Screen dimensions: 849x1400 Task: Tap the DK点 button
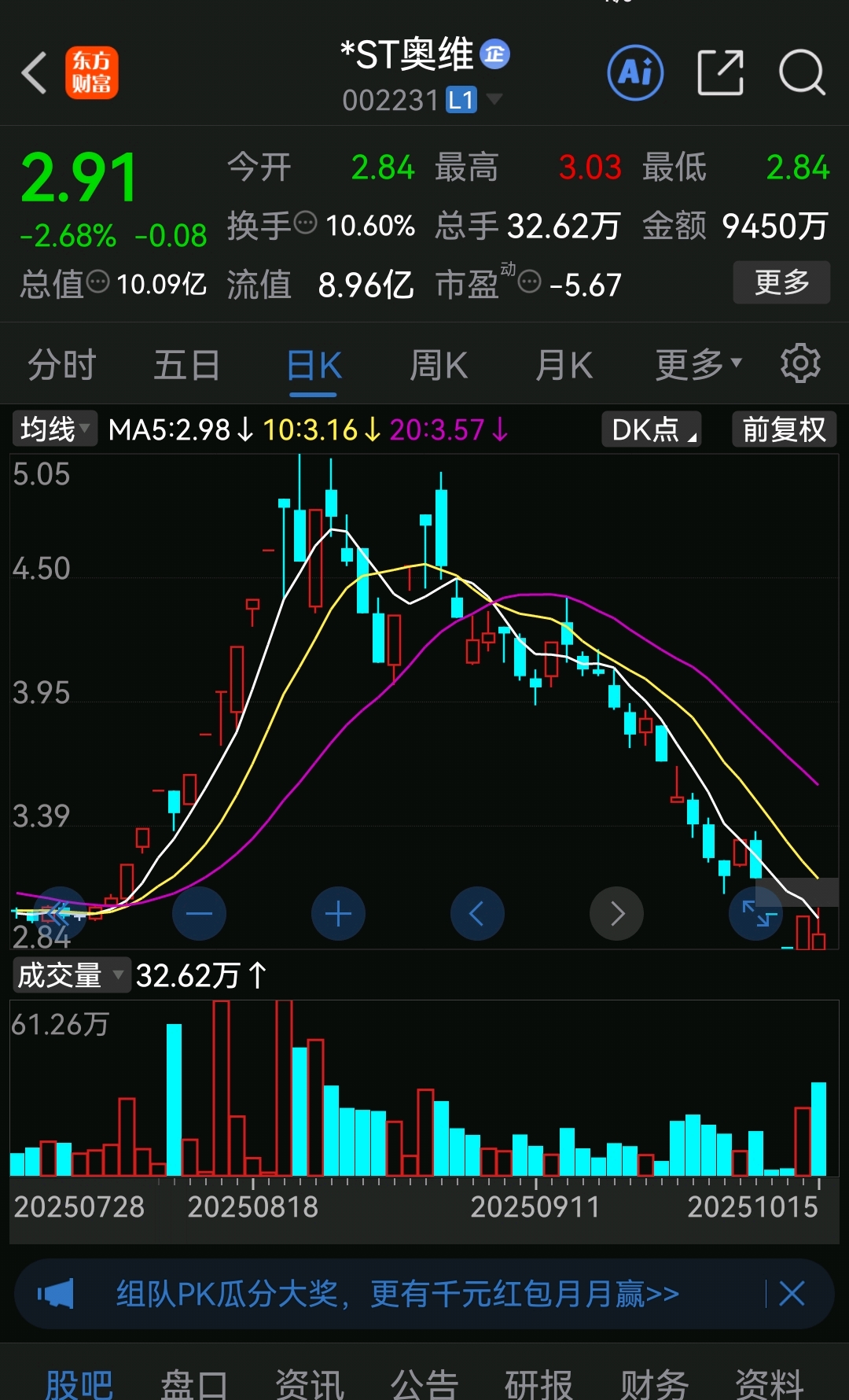pos(652,429)
